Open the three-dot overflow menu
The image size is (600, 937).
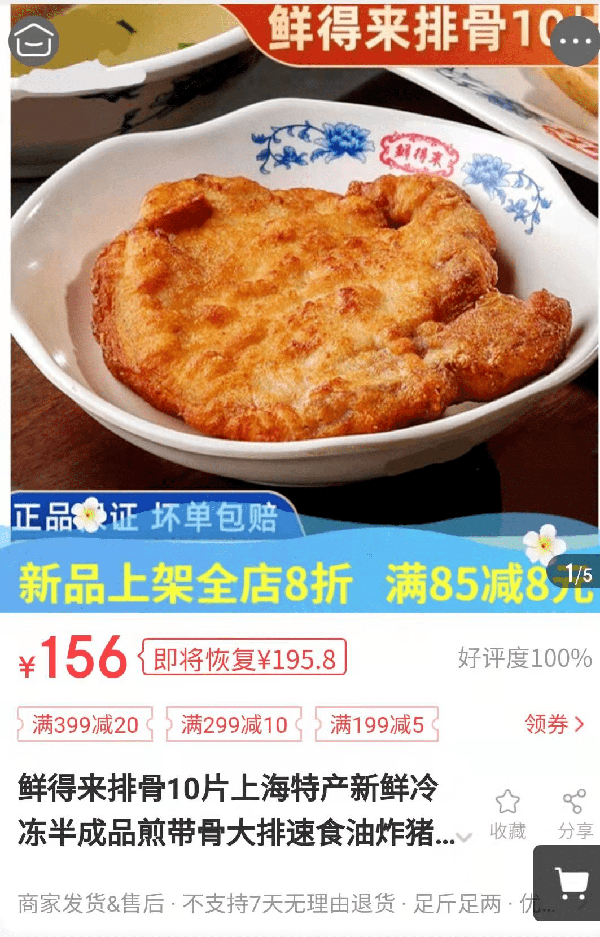point(575,42)
